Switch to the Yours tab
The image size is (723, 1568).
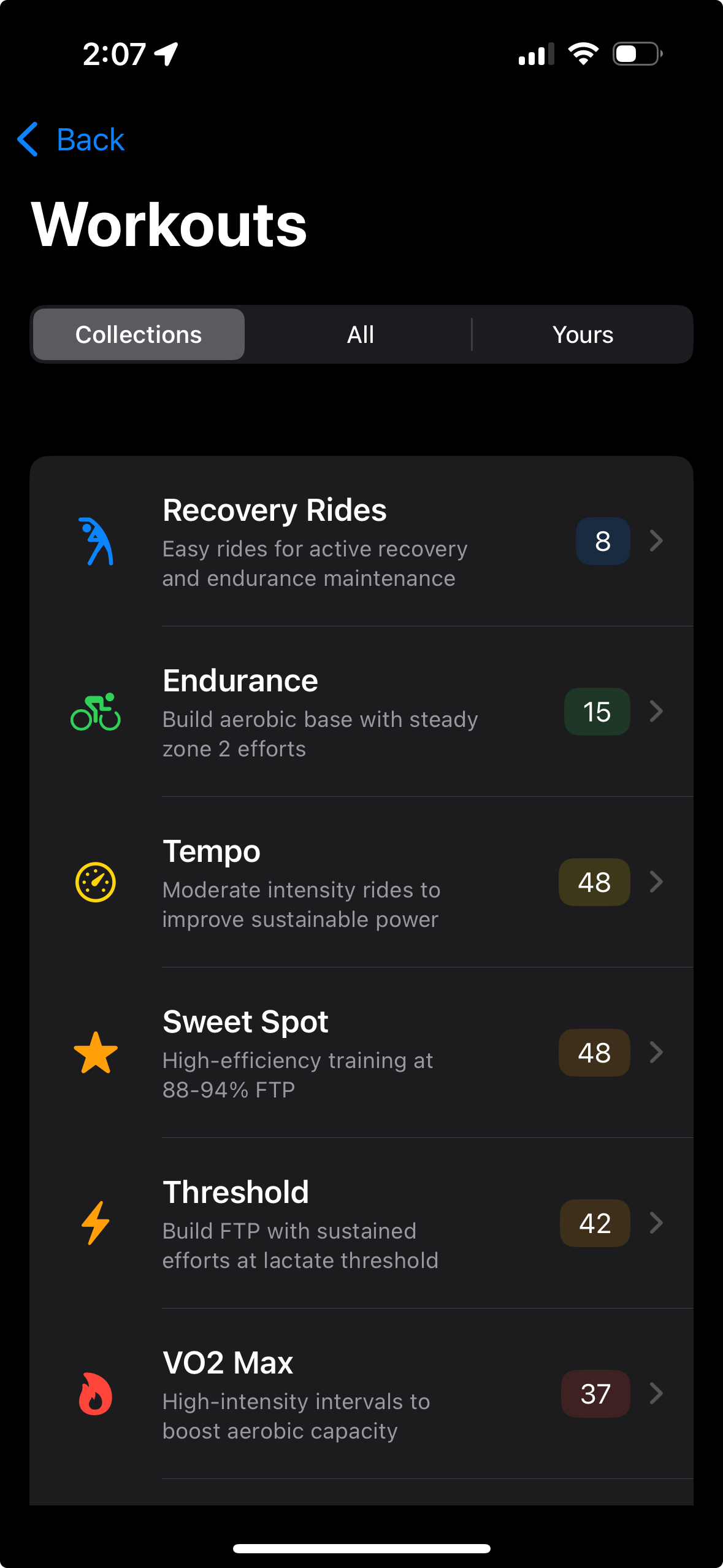(x=581, y=334)
